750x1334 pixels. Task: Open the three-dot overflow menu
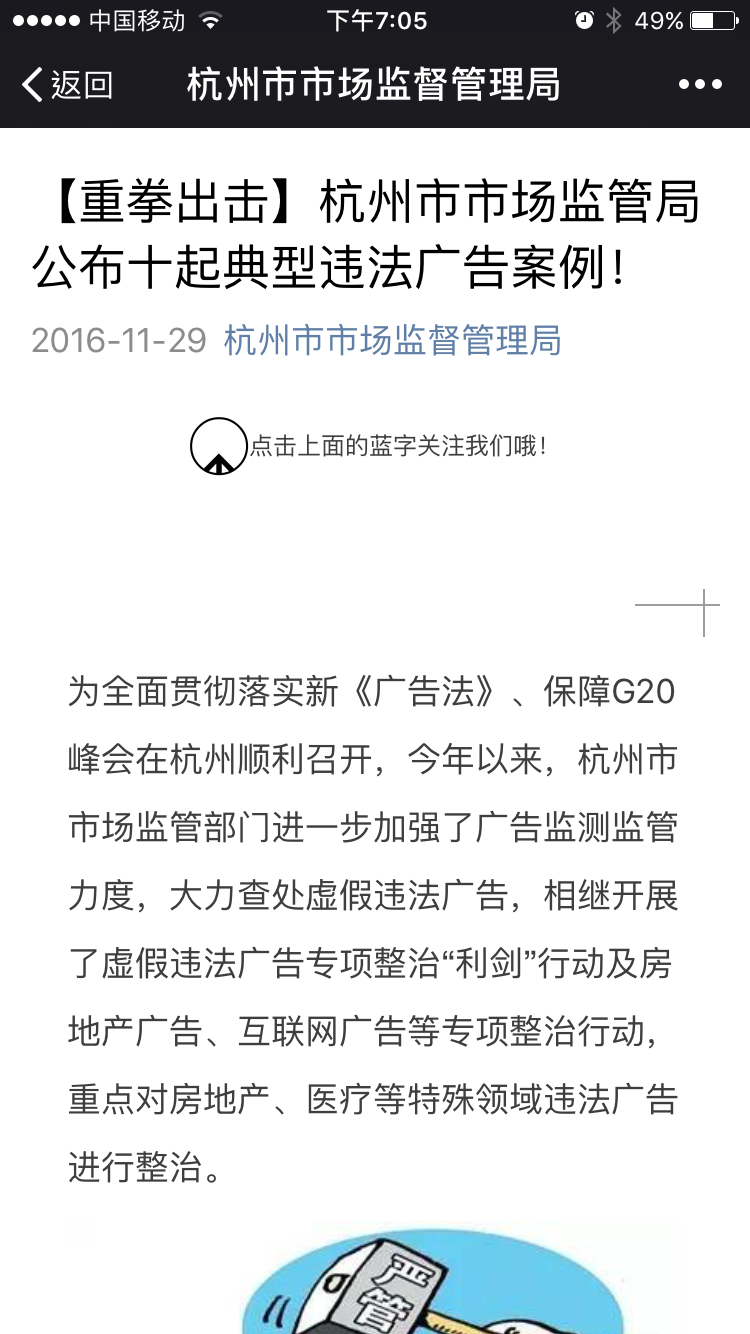click(x=700, y=85)
